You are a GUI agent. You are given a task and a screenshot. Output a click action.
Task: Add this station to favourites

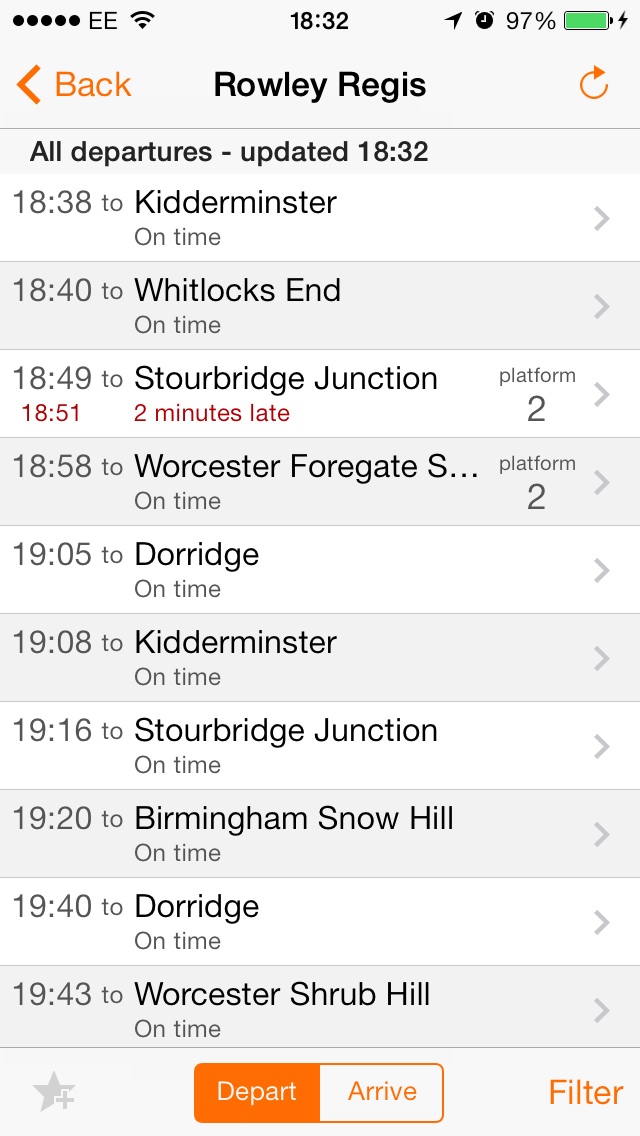54,1093
